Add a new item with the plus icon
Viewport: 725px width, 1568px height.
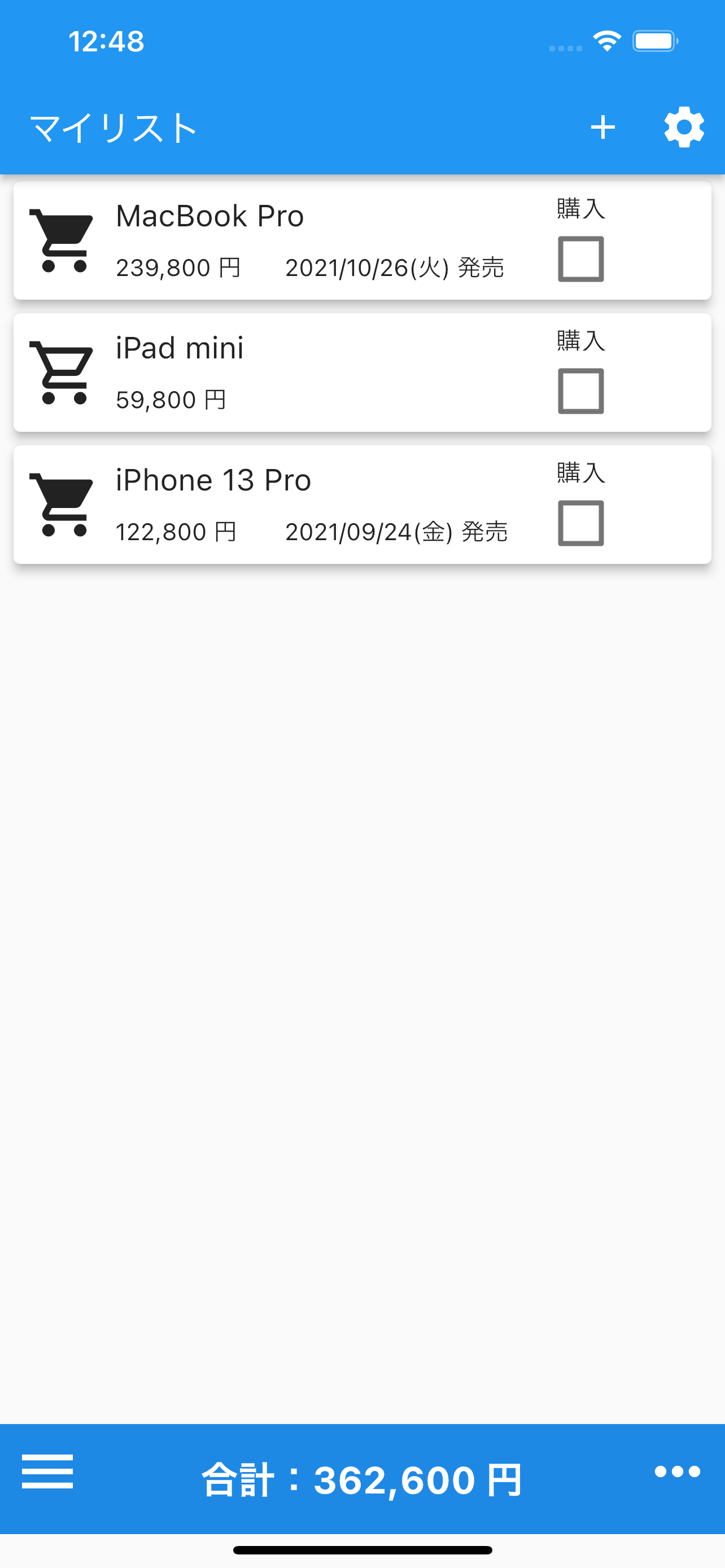pos(602,127)
